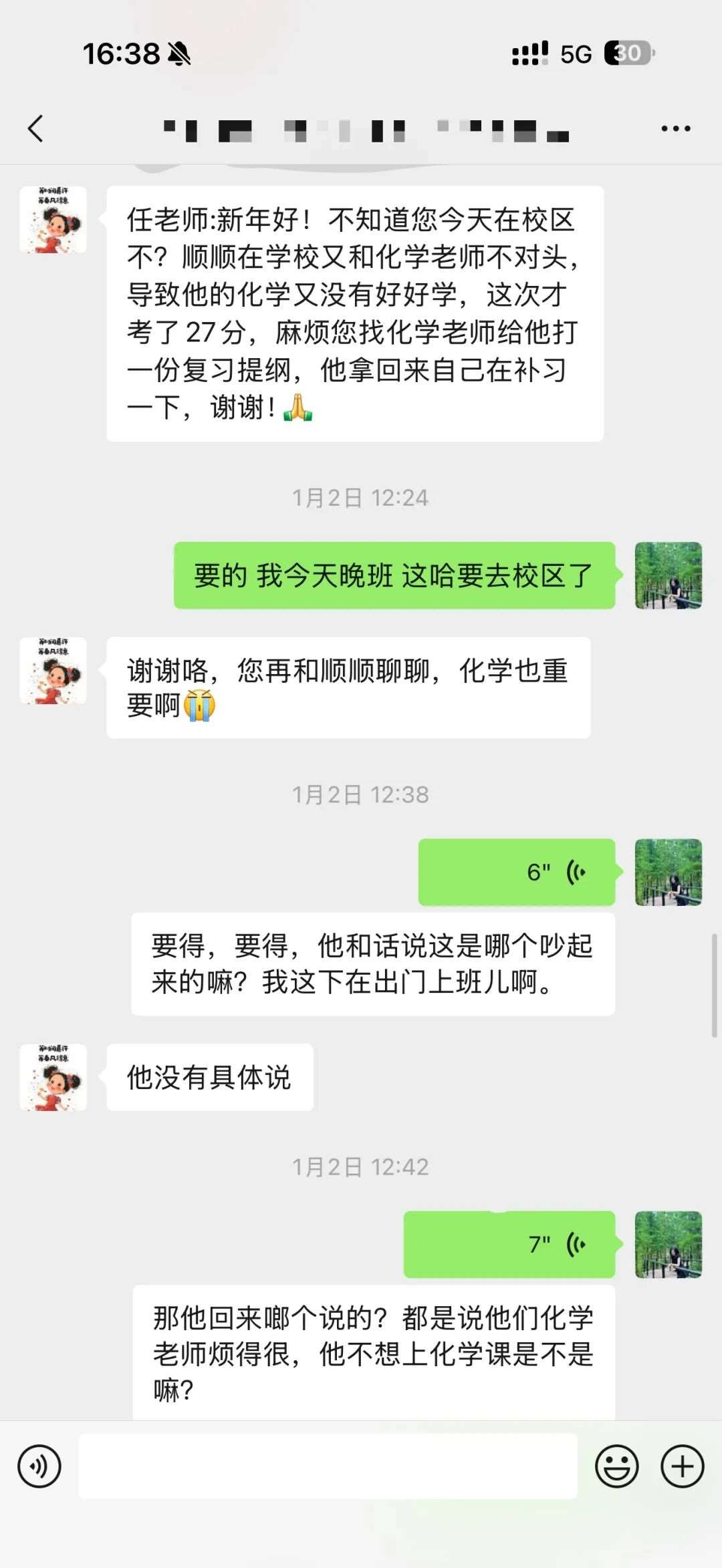This screenshot has width=722, height=1568.
Task: Open the plus attachment menu
Action: pyautogui.click(x=682, y=1466)
